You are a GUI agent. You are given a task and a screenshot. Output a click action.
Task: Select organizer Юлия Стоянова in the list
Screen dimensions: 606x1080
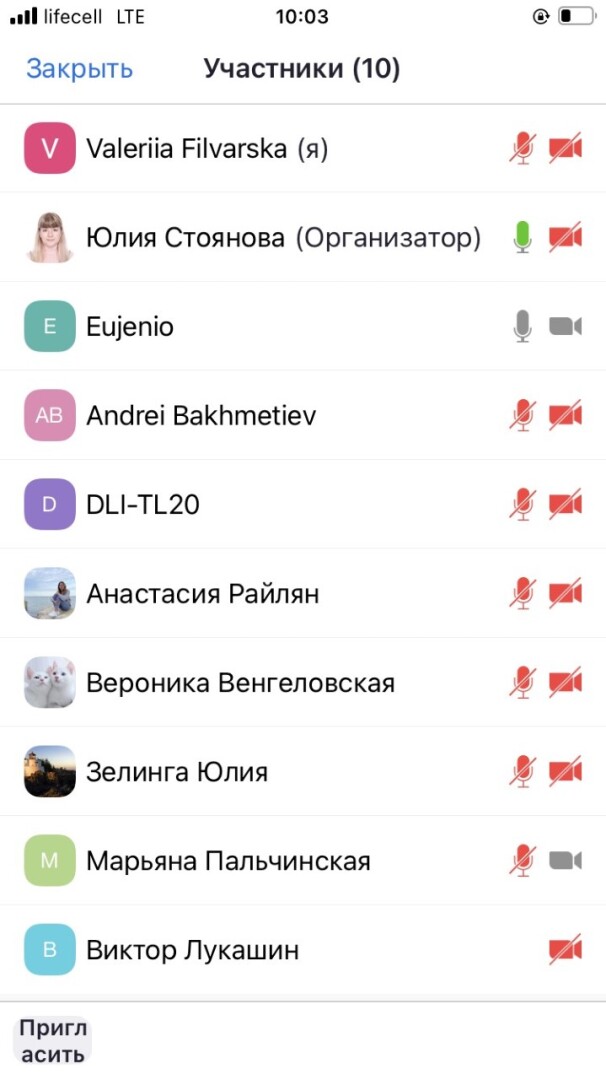283,238
